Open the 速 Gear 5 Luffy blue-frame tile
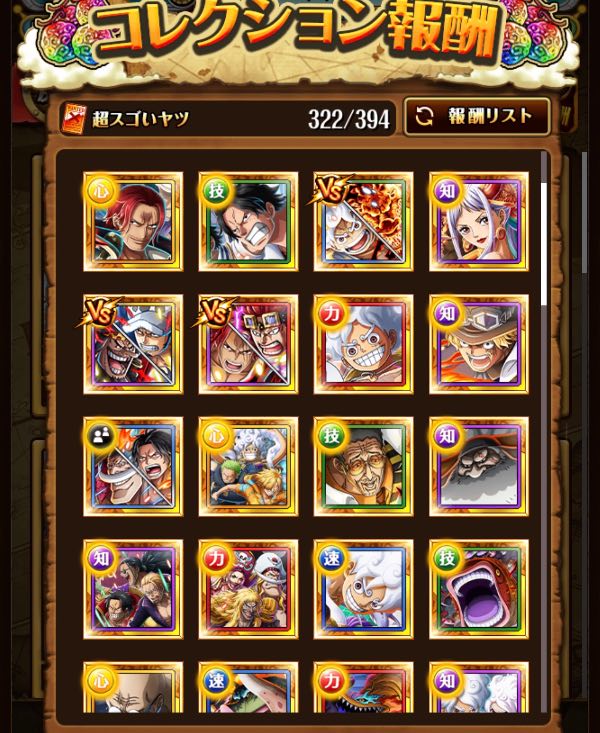Viewport: 600px width, 733px height. 363,590
